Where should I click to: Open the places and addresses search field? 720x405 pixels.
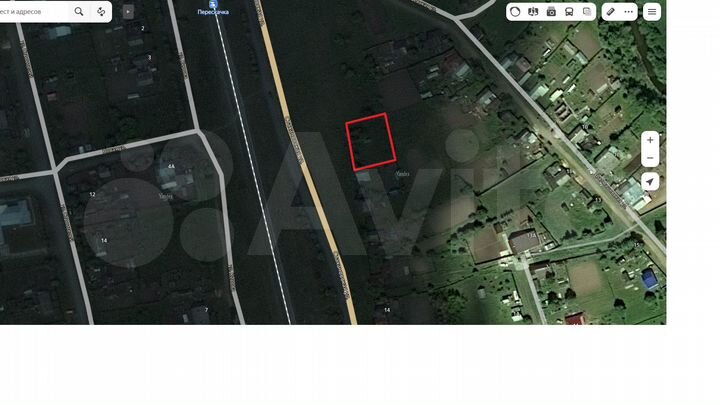click(35, 12)
